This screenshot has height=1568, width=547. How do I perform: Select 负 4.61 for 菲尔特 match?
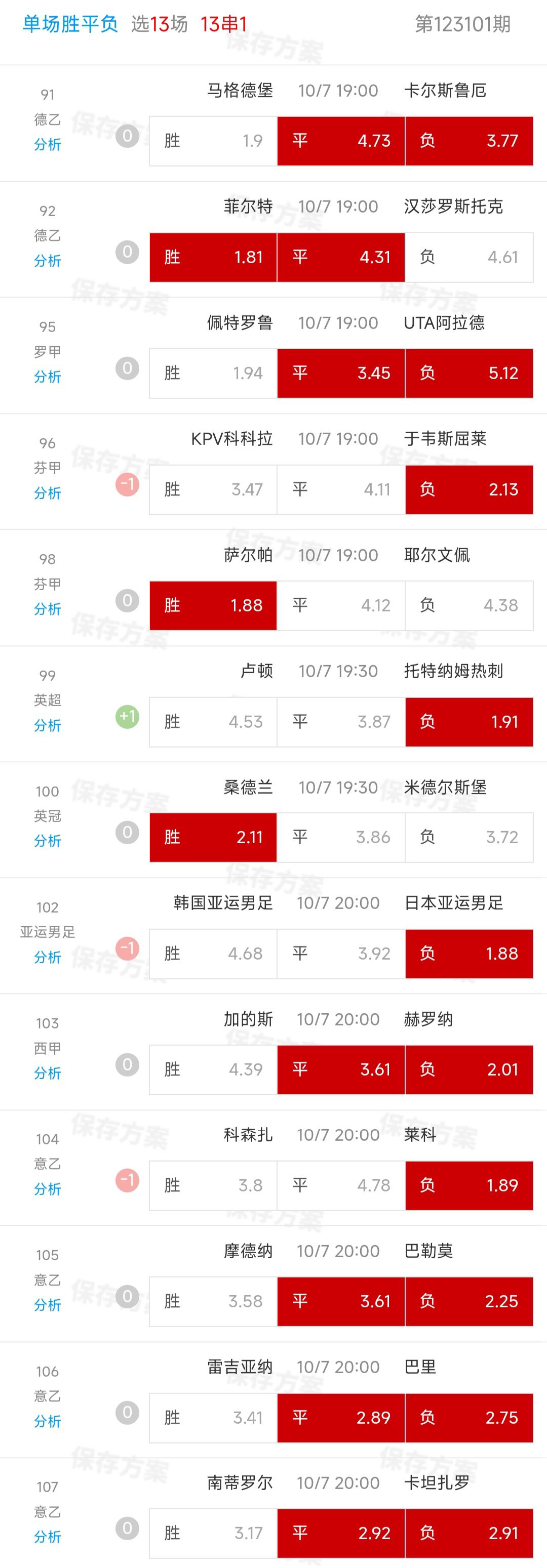(x=469, y=257)
